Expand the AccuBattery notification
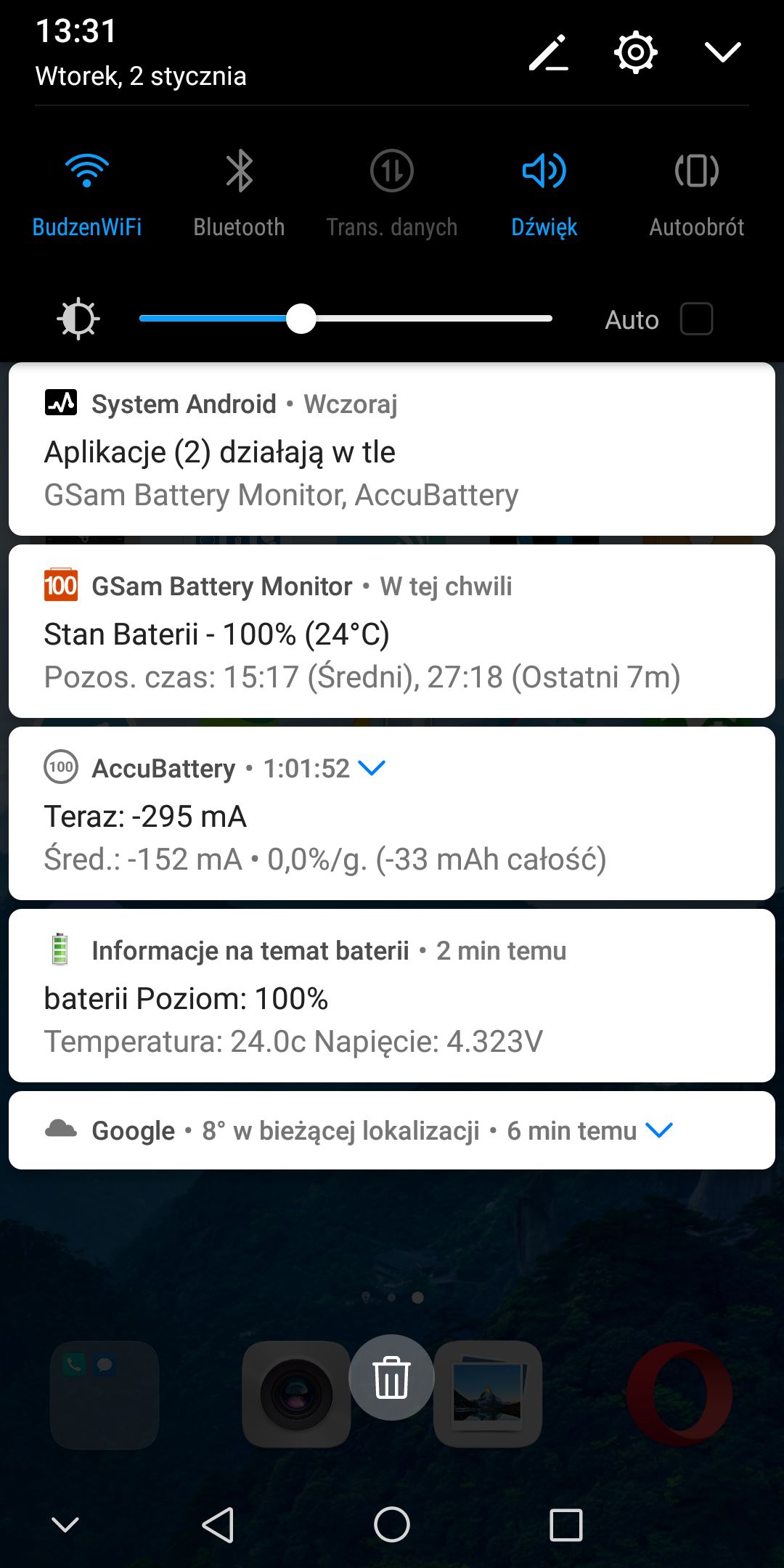 click(x=372, y=768)
